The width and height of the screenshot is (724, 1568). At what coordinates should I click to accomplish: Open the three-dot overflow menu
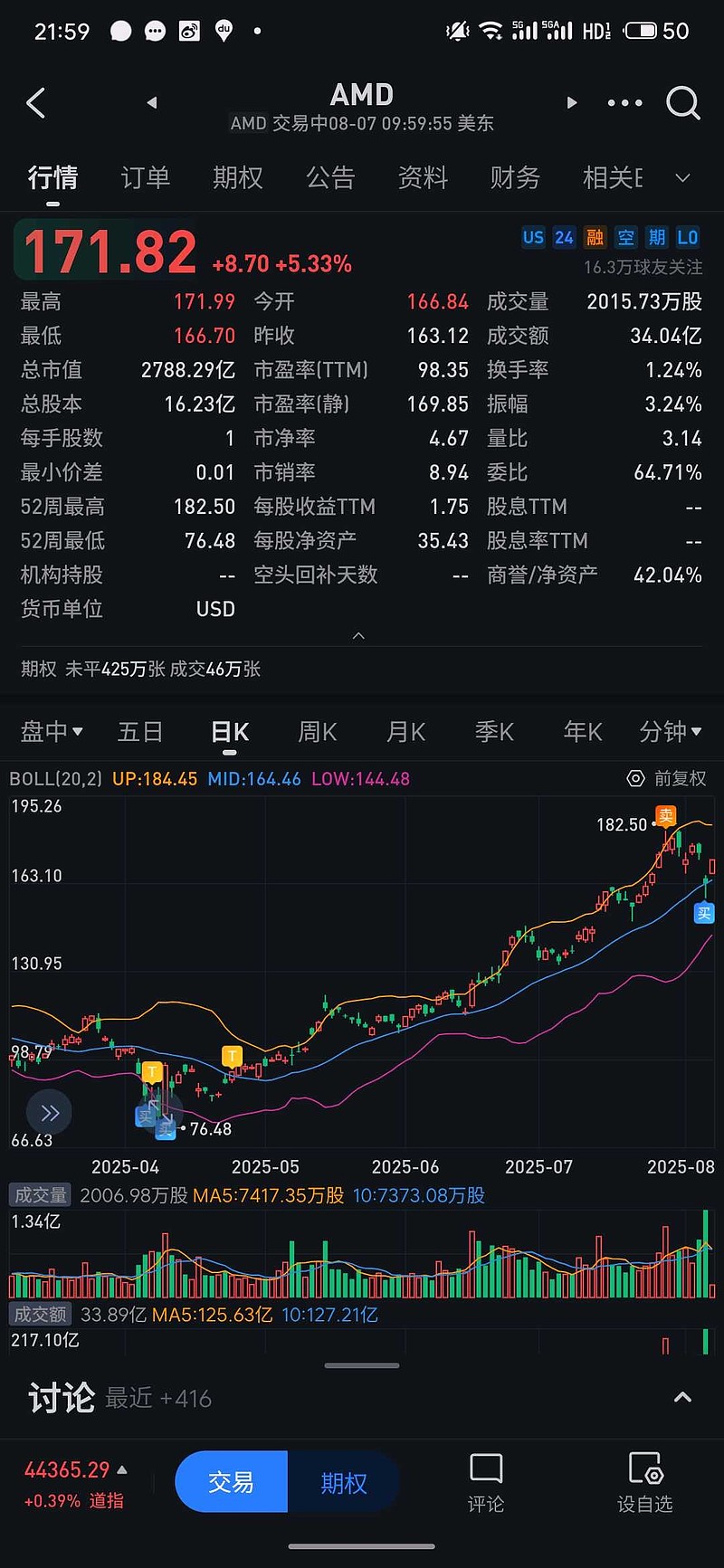tap(625, 103)
